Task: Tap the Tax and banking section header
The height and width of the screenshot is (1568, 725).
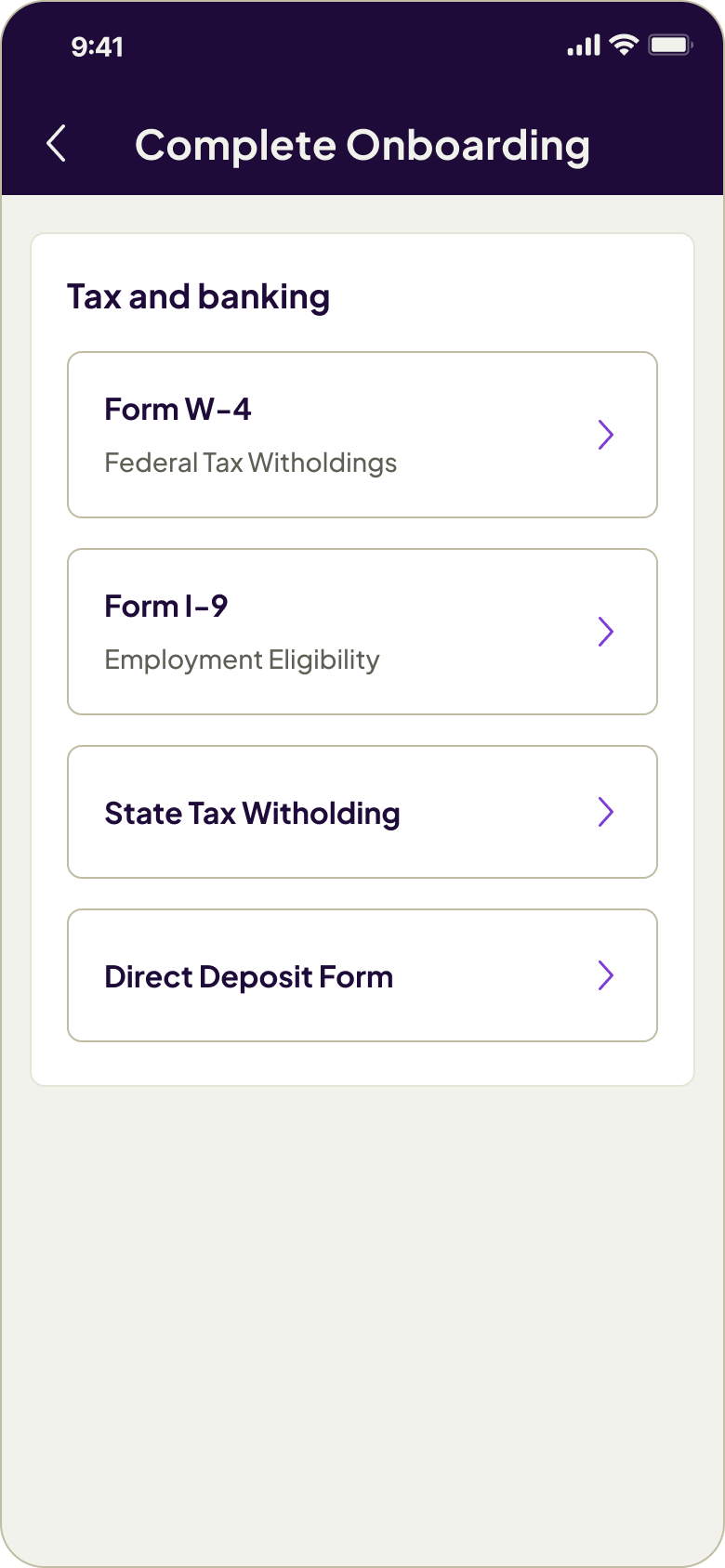Action: (200, 296)
